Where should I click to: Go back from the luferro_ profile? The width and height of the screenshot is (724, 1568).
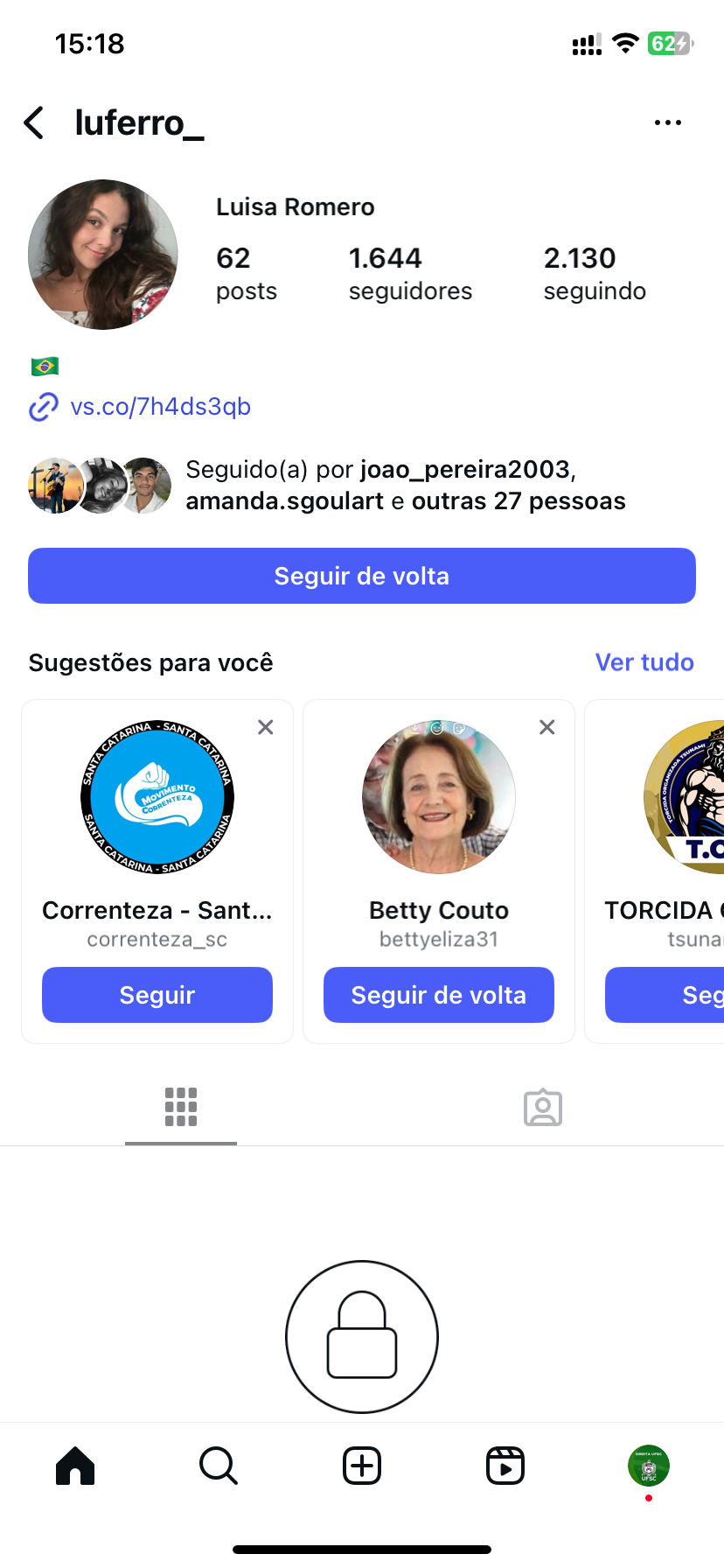(x=35, y=123)
